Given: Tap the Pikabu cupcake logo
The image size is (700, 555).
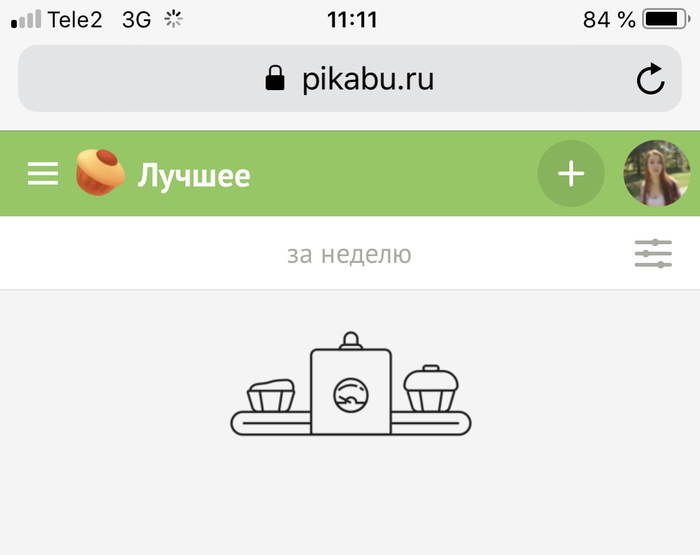Looking at the screenshot, I should pos(100,173).
